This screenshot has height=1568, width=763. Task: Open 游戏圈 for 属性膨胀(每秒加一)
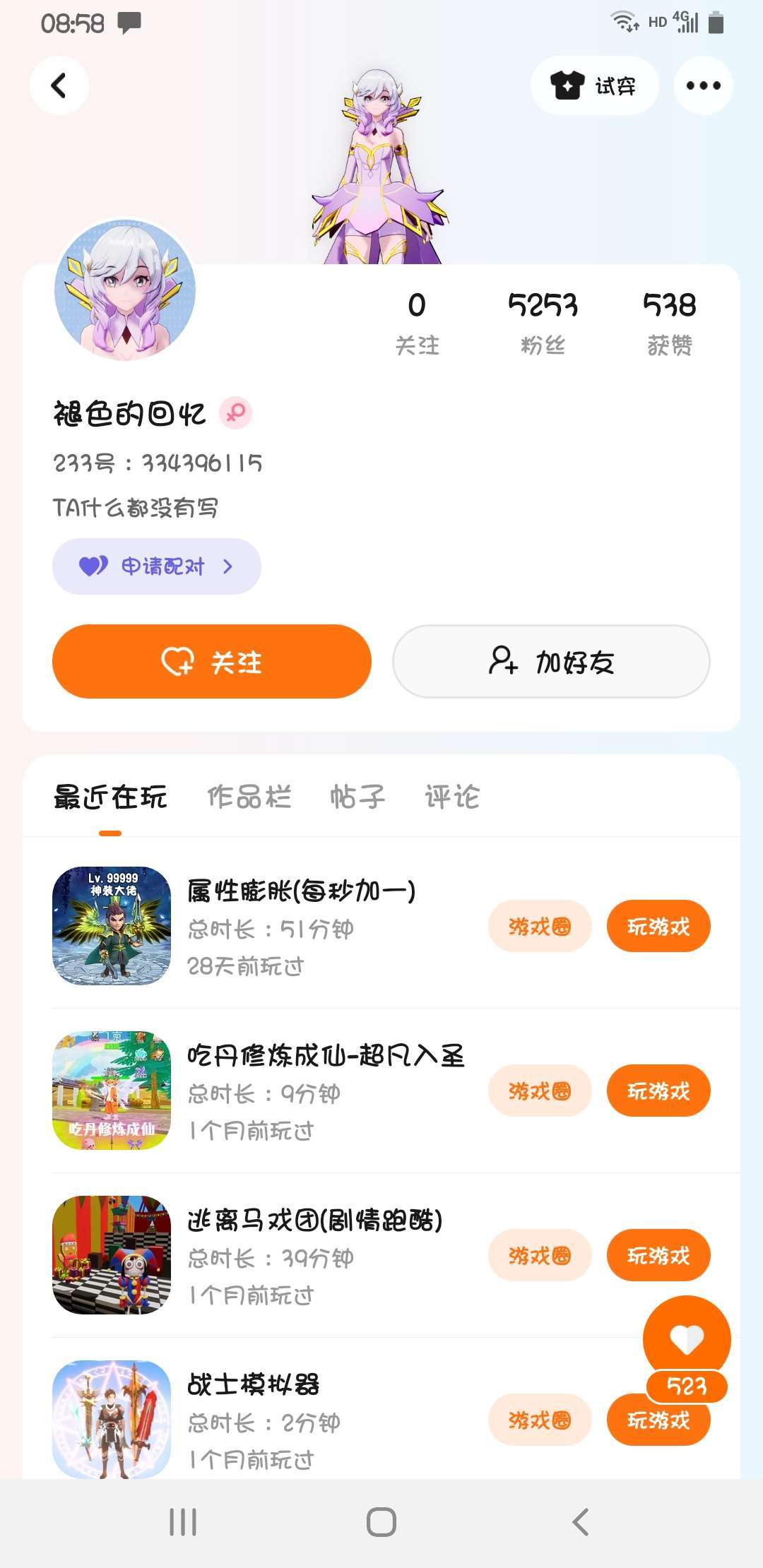[x=539, y=926]
